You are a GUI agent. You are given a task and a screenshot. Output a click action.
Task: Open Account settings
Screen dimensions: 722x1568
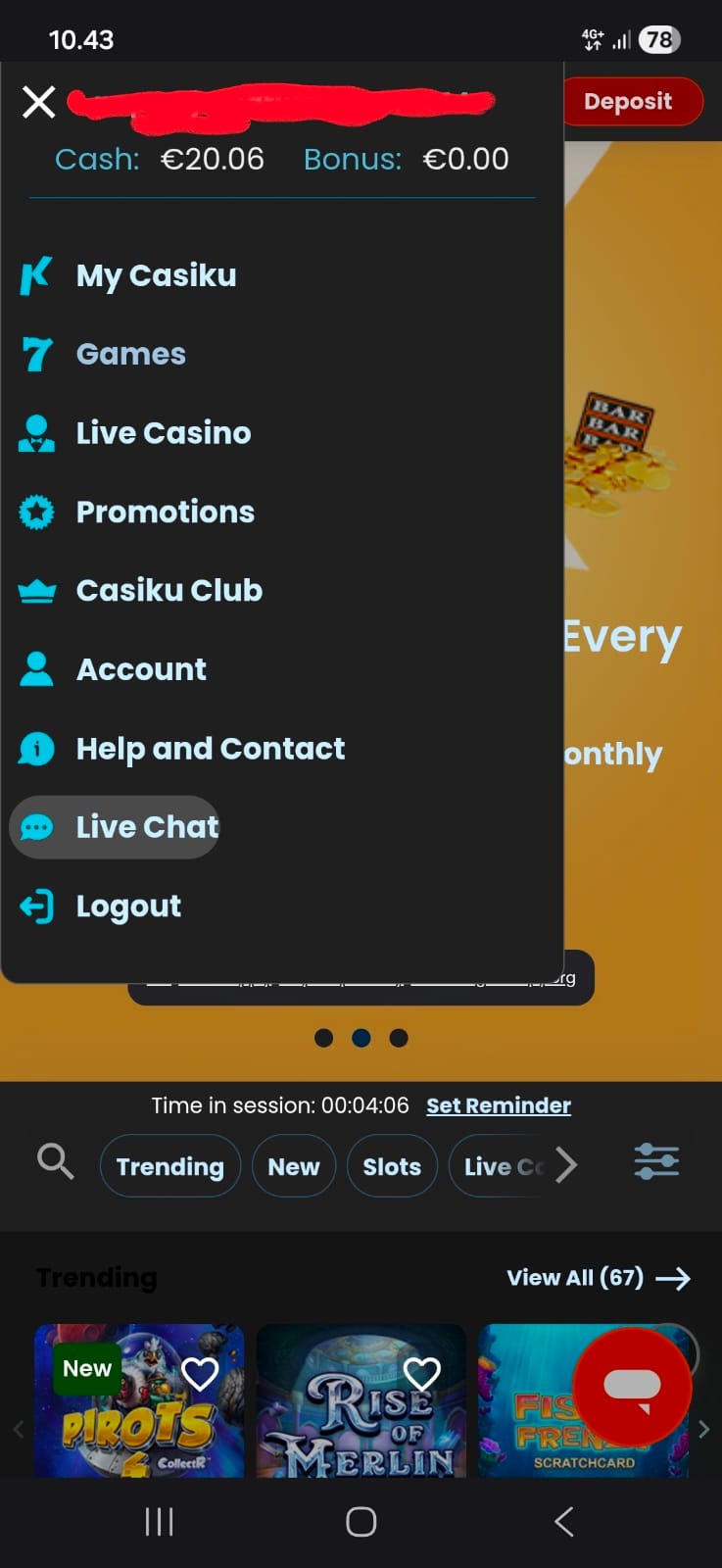coord(141,669)
